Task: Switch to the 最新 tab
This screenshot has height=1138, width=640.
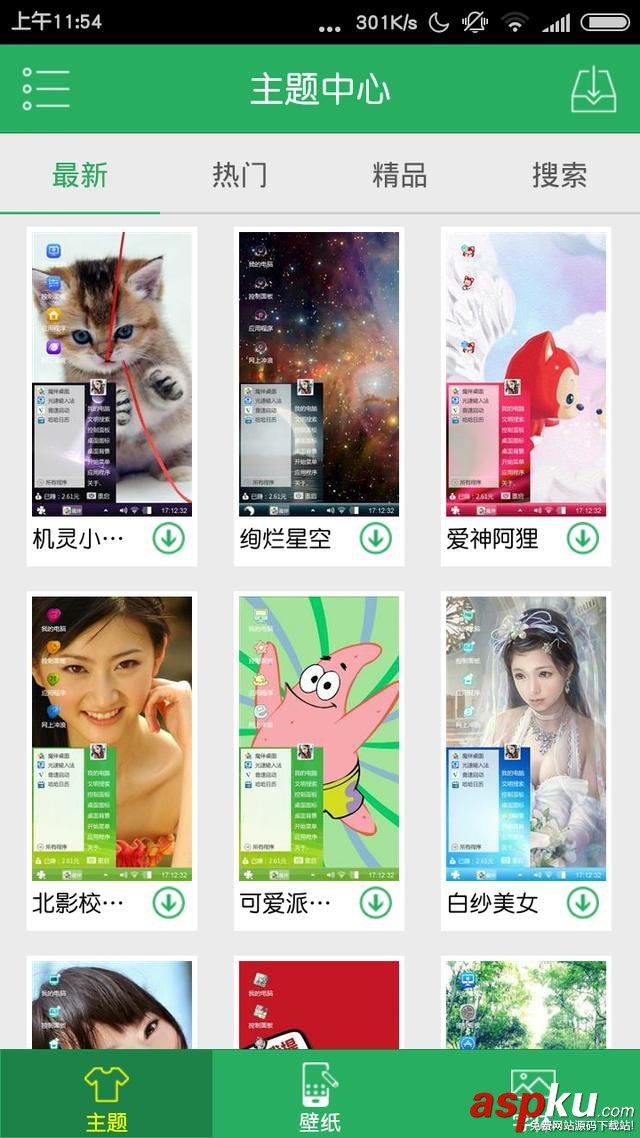Action: point(80,175)
